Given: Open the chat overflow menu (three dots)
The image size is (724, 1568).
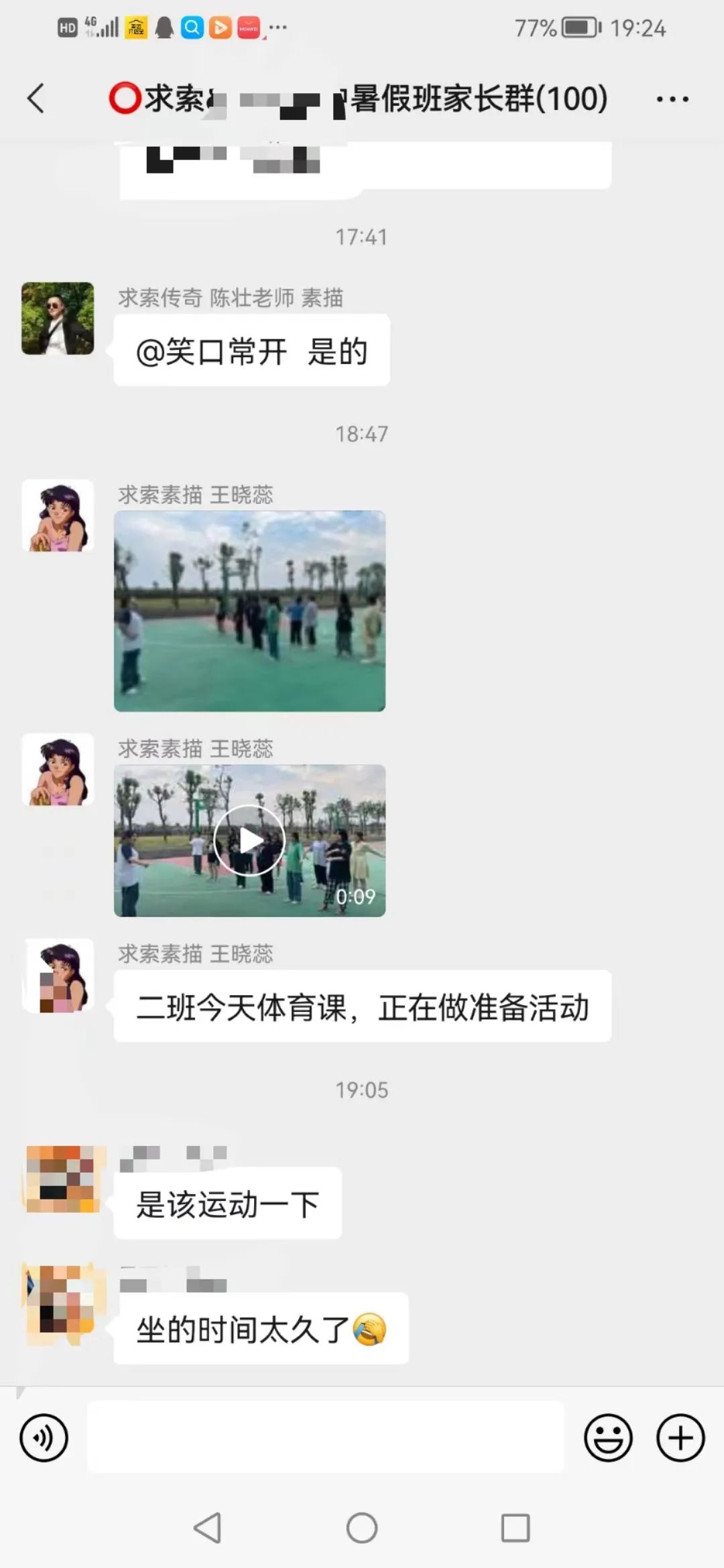Looking at the screenshot, I should point(672,99).
